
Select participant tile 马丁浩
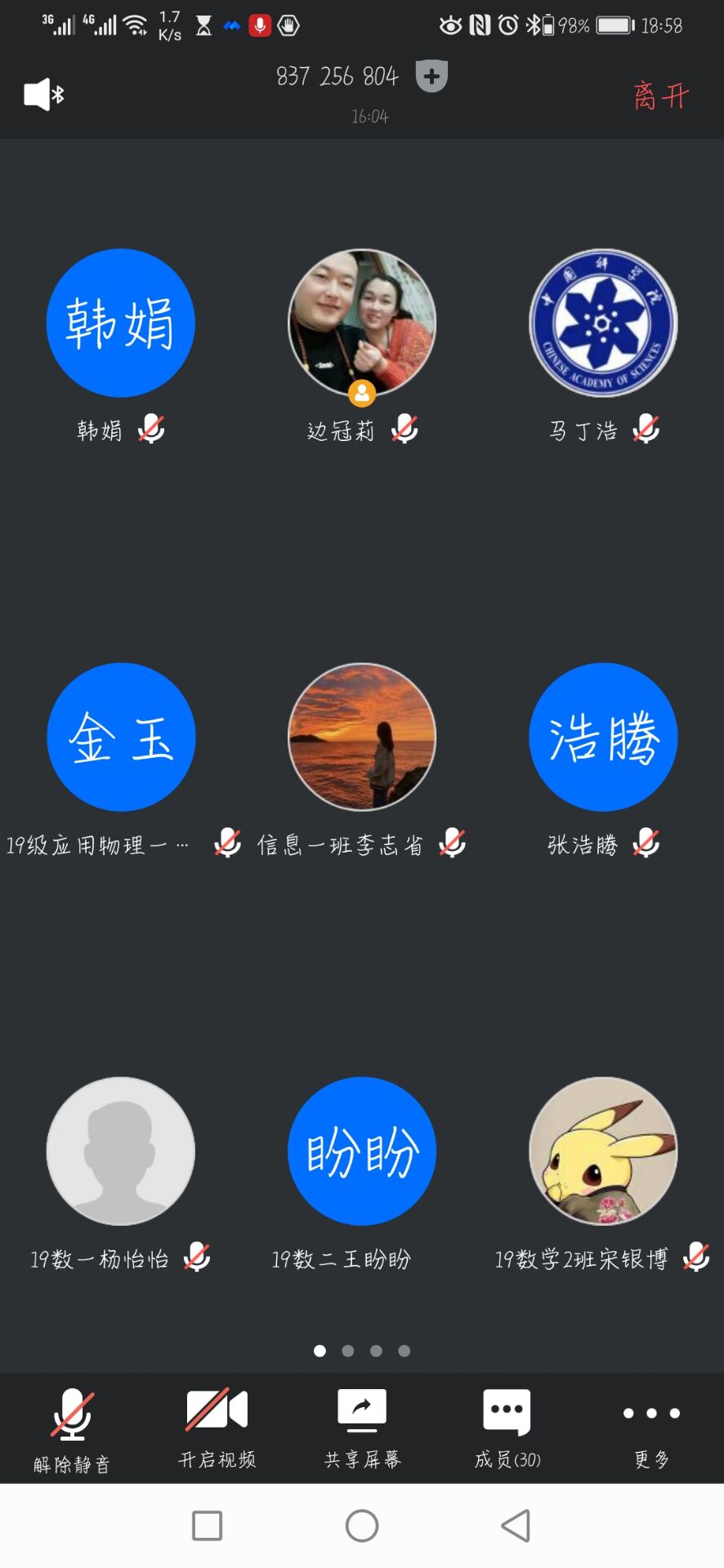coord(603,323)
